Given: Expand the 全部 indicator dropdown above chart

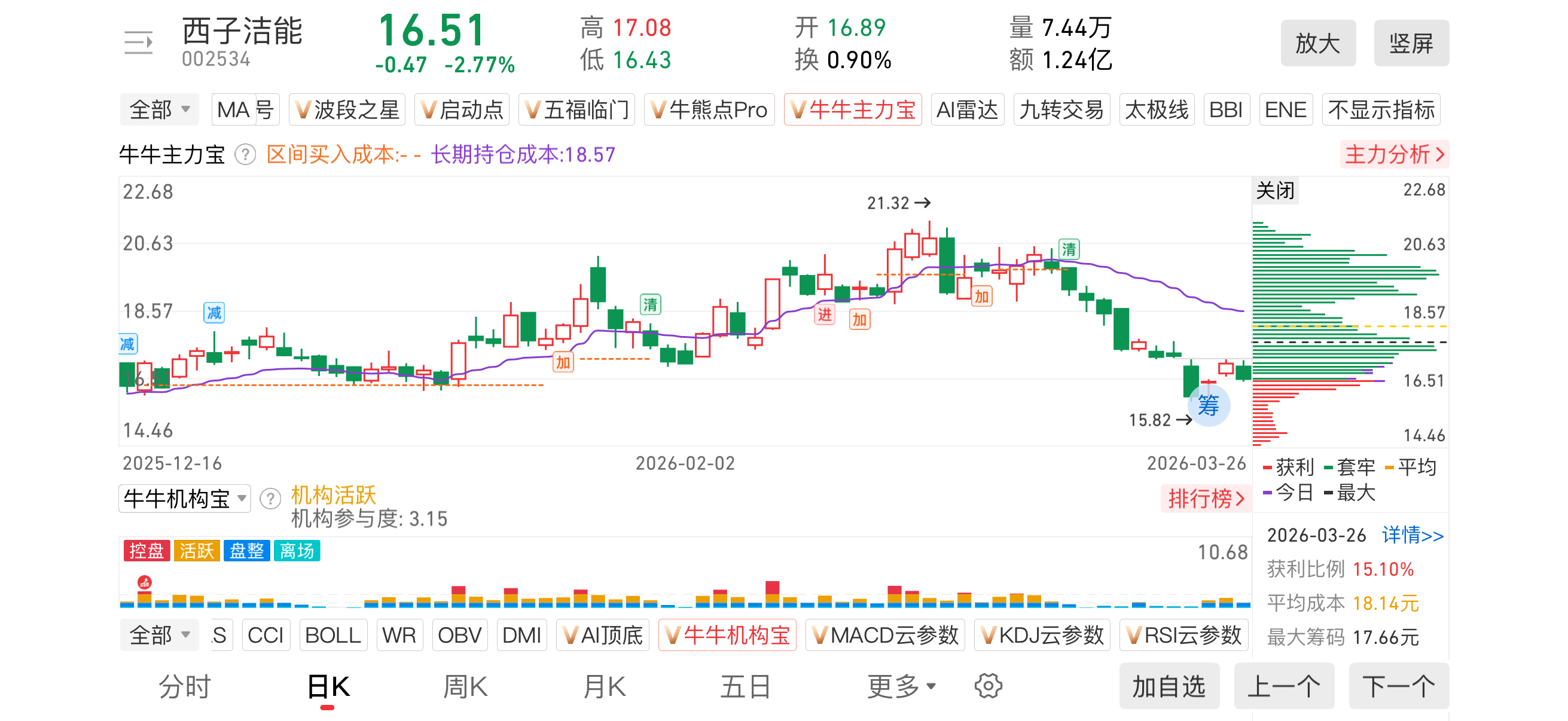Looking at the screenshot, I should coord(160,110).
